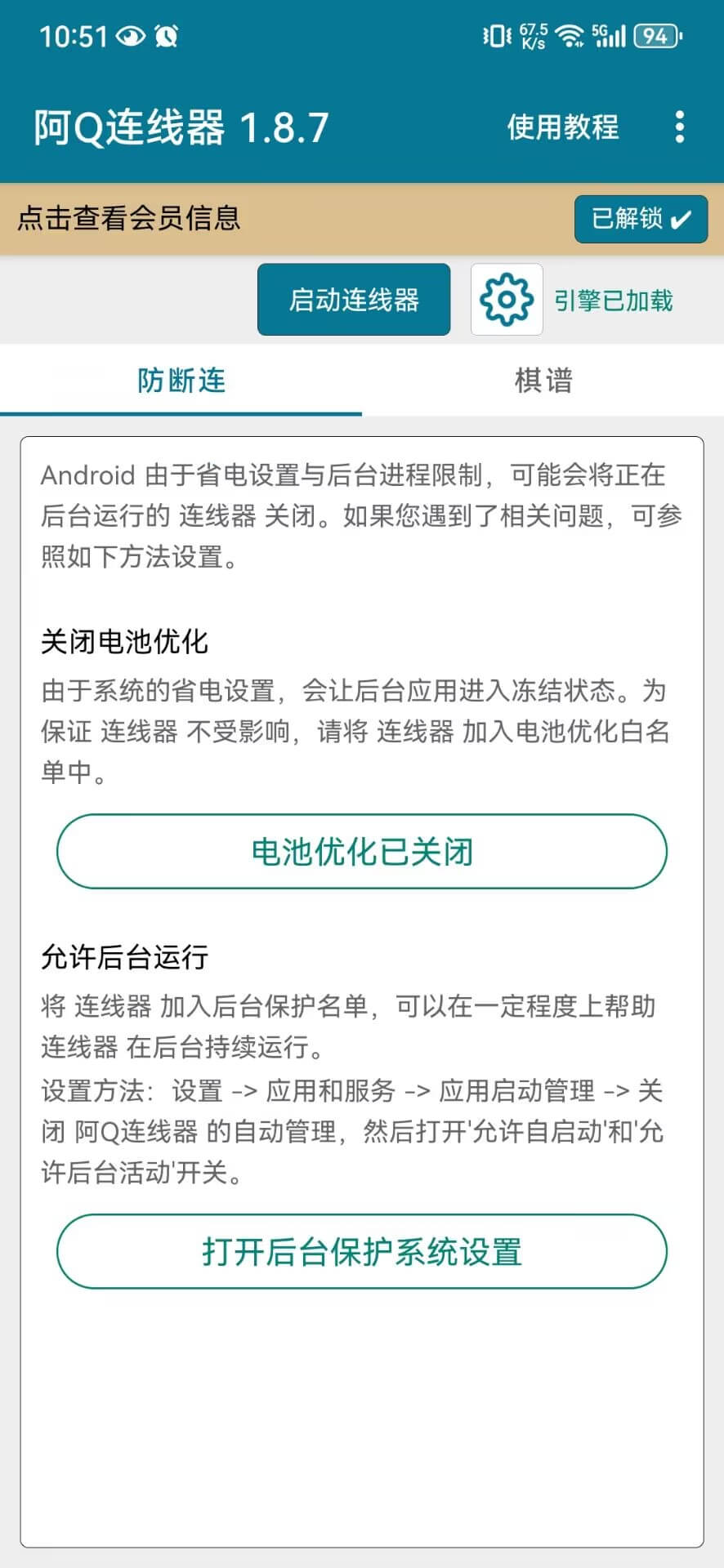
Task: Tap the 电池优化已关闭 button
Action: coord(362,852)
